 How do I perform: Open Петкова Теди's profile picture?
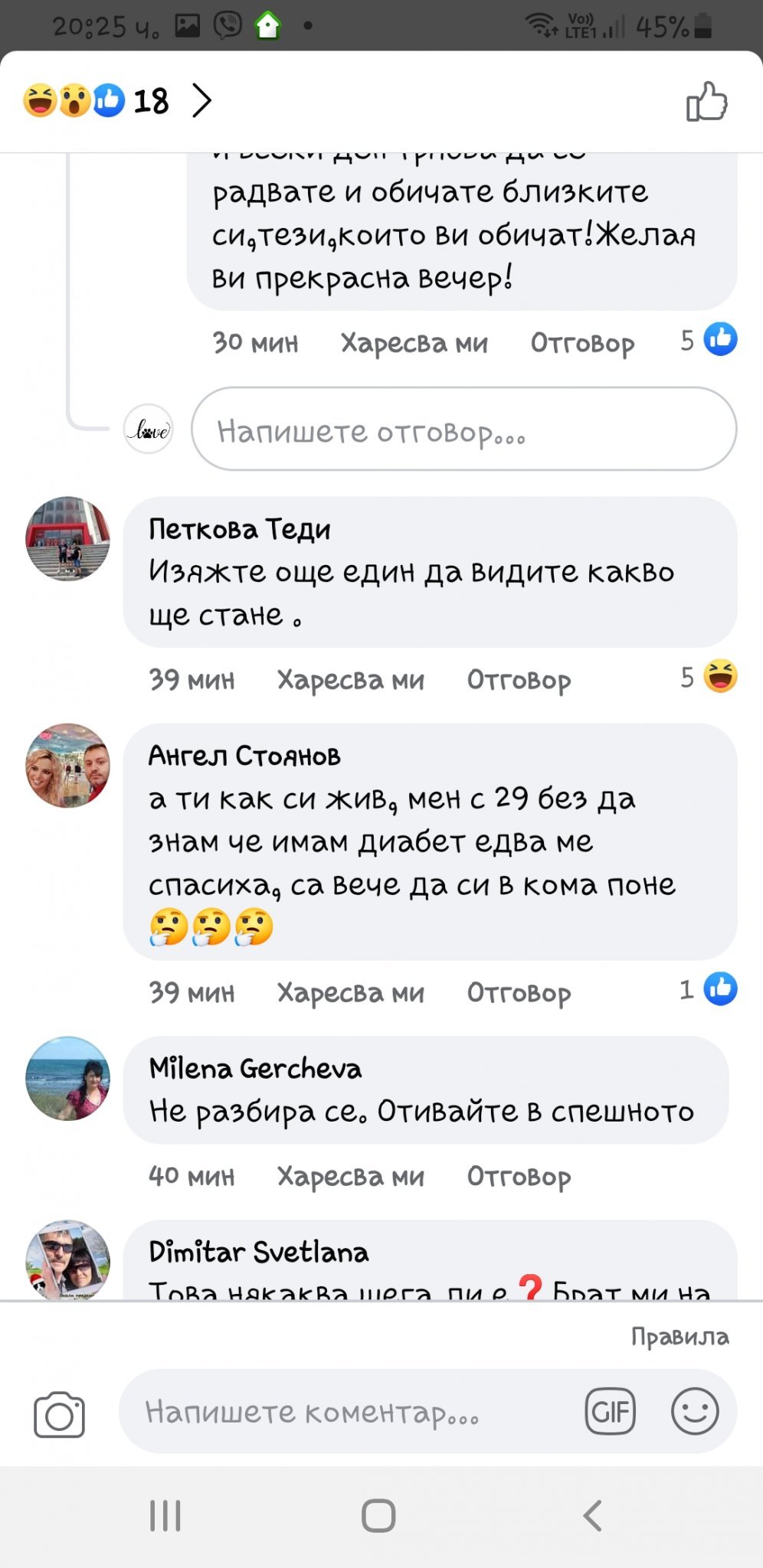[x=67, y=538]
